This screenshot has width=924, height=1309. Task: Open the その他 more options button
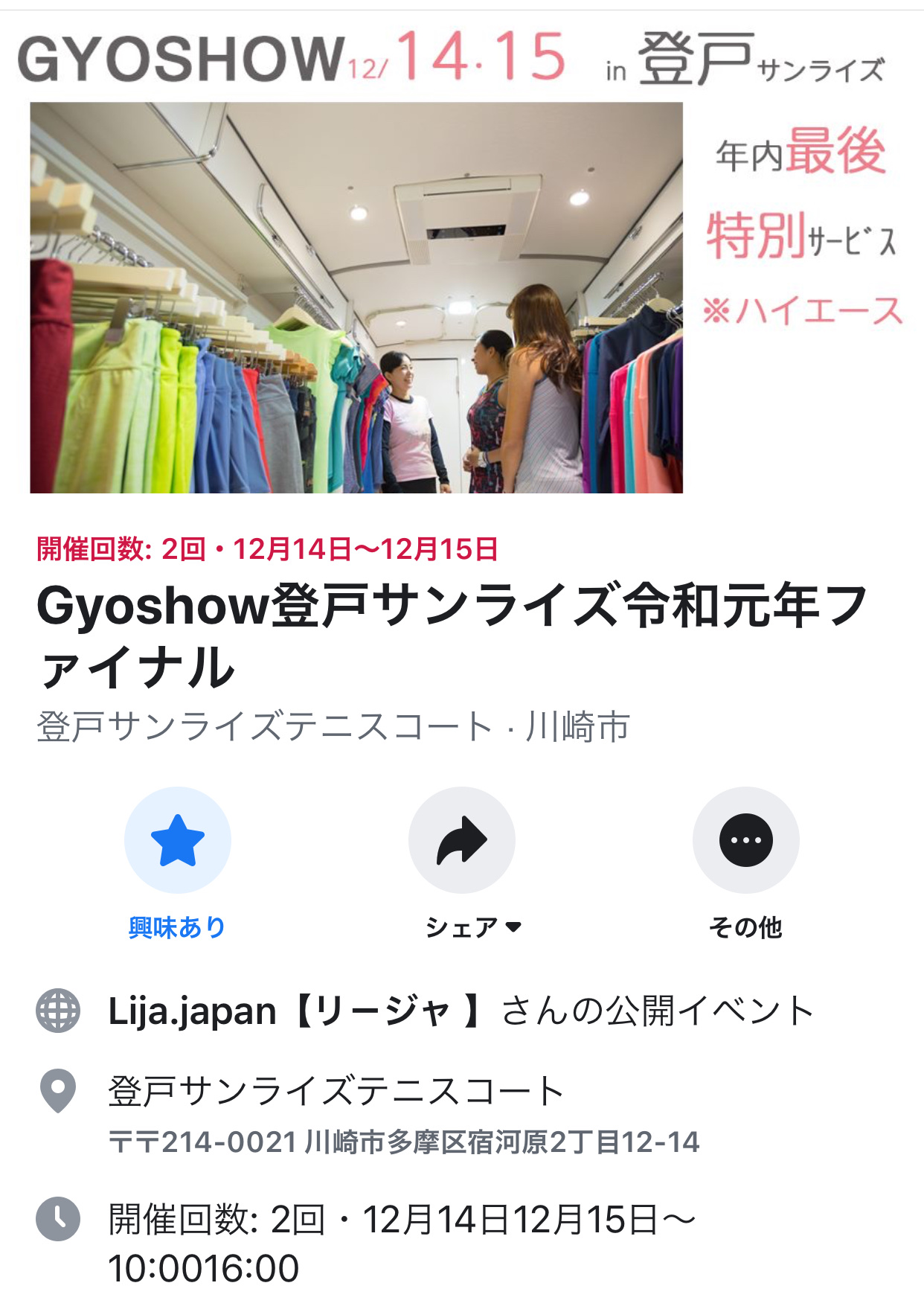tap(745, 840)
